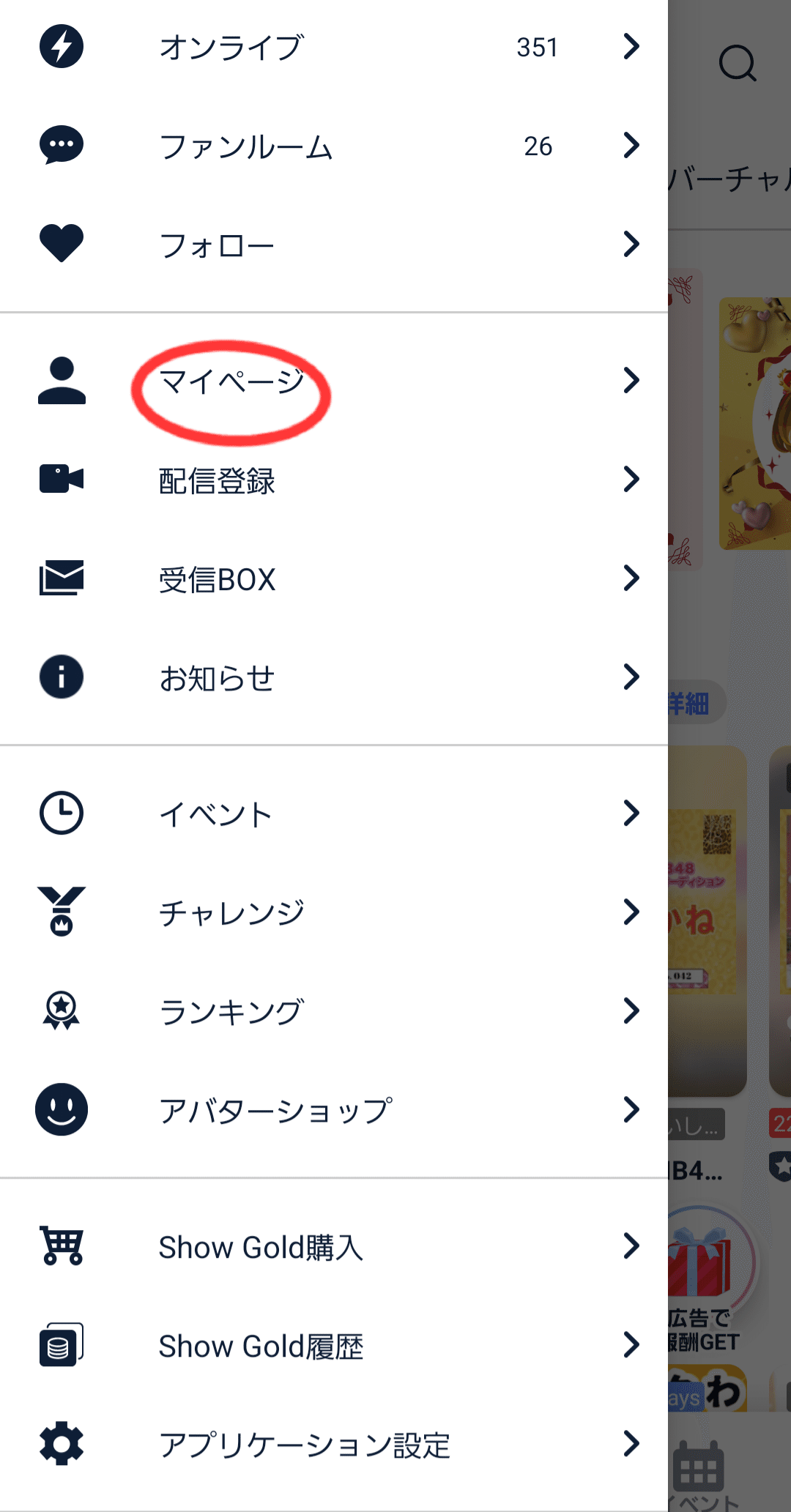Tap the smiley face icon for アバターショップ
Image resolution: width=791 pixels, height=1512 pixels.
(x=62, y=1109)
